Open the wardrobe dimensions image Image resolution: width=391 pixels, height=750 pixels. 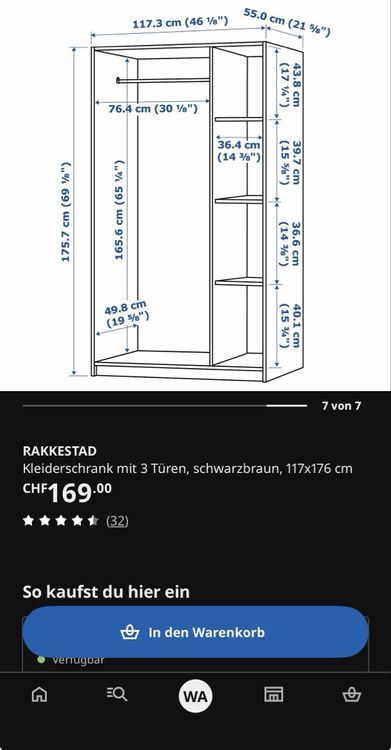[x=195, y=196]
